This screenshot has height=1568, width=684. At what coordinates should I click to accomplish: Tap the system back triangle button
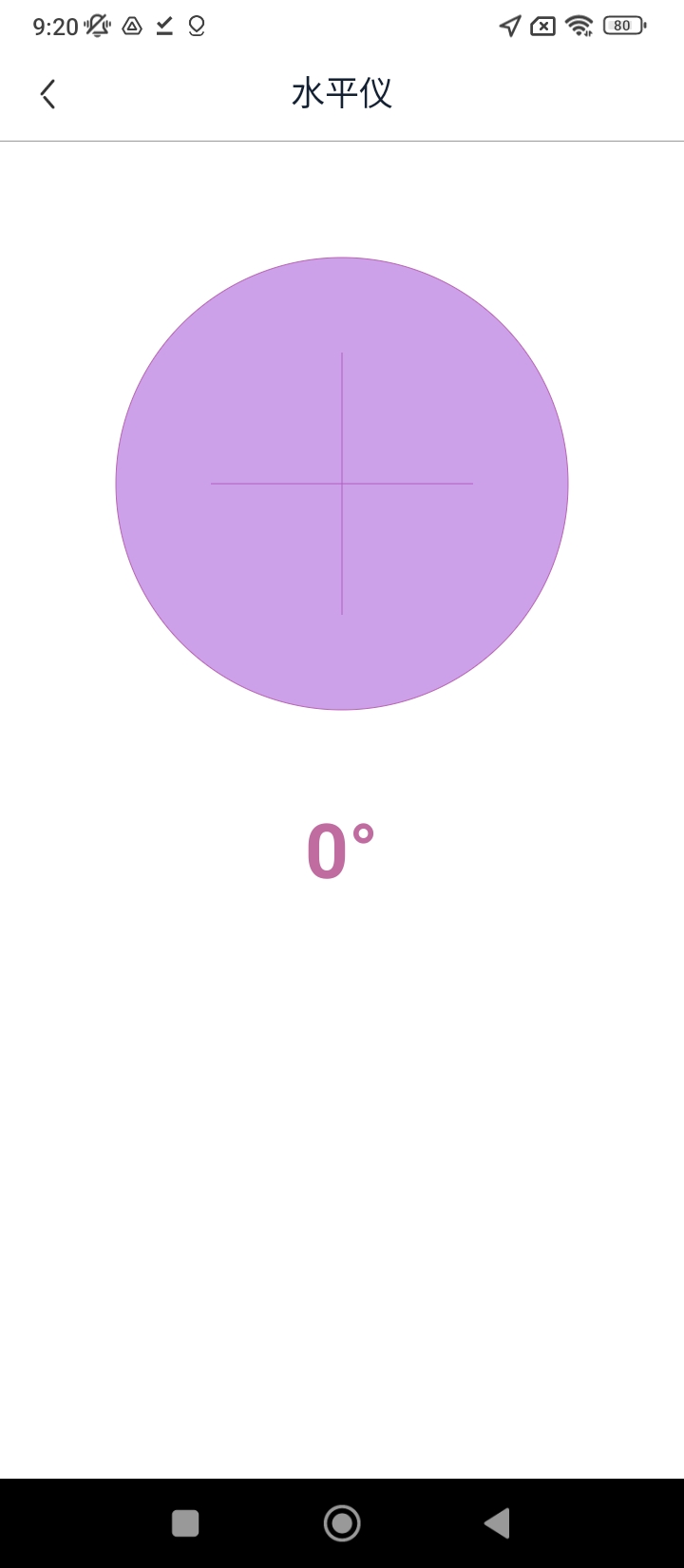click(498, 1523)
